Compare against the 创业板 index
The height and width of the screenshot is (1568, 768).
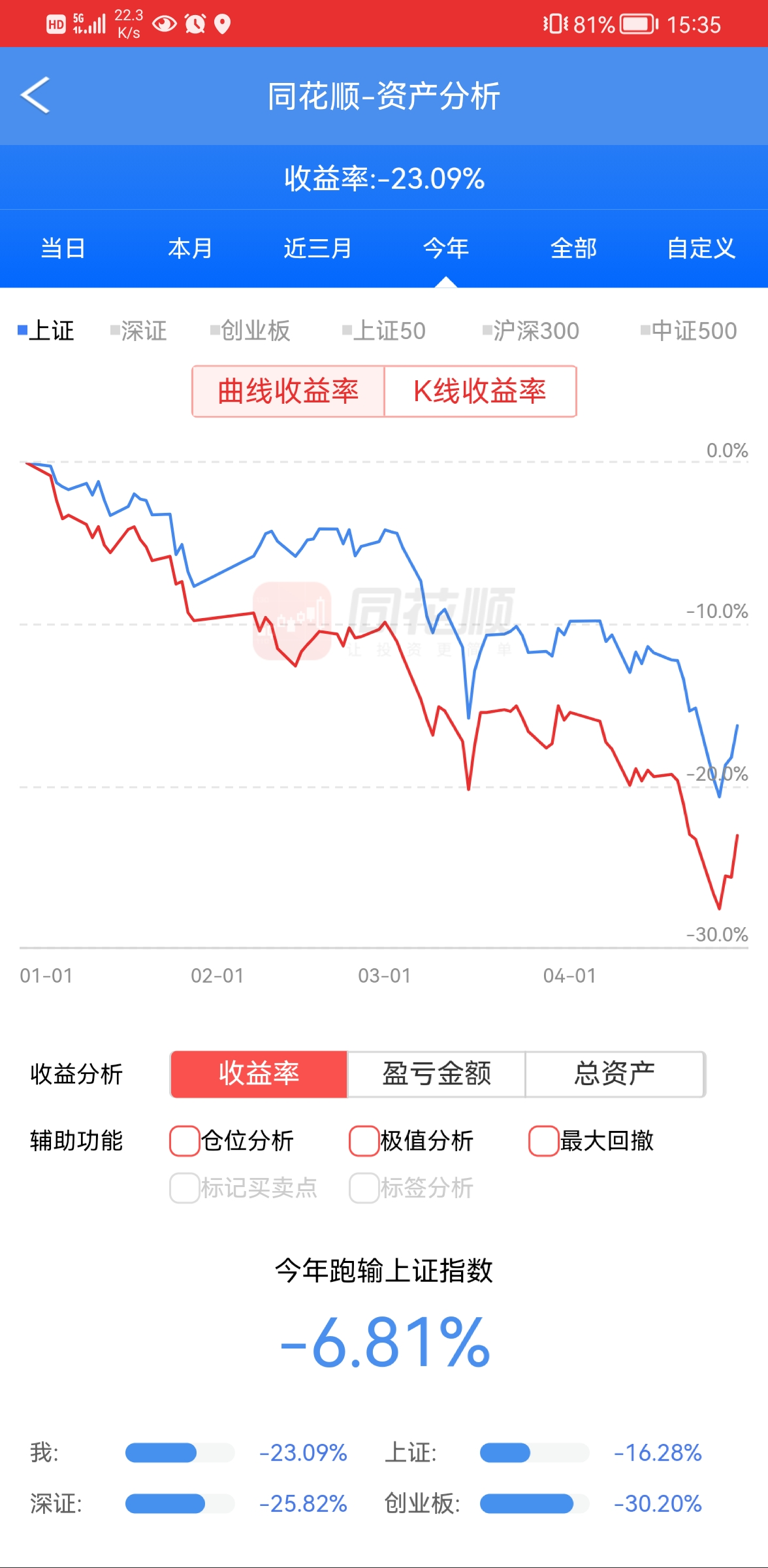pyautogui.click(x=250, y=331)
